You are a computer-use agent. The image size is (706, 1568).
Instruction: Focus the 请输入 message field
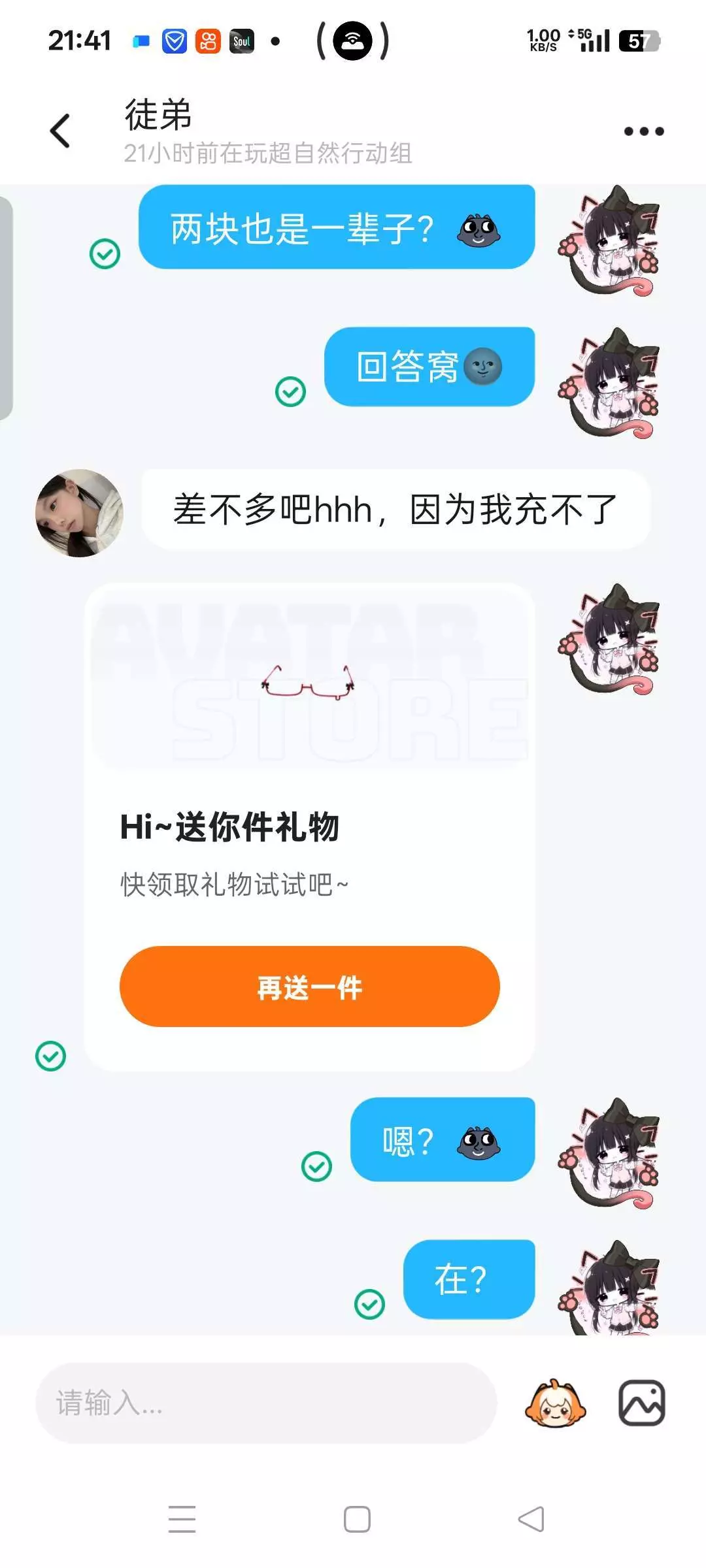266,1403
